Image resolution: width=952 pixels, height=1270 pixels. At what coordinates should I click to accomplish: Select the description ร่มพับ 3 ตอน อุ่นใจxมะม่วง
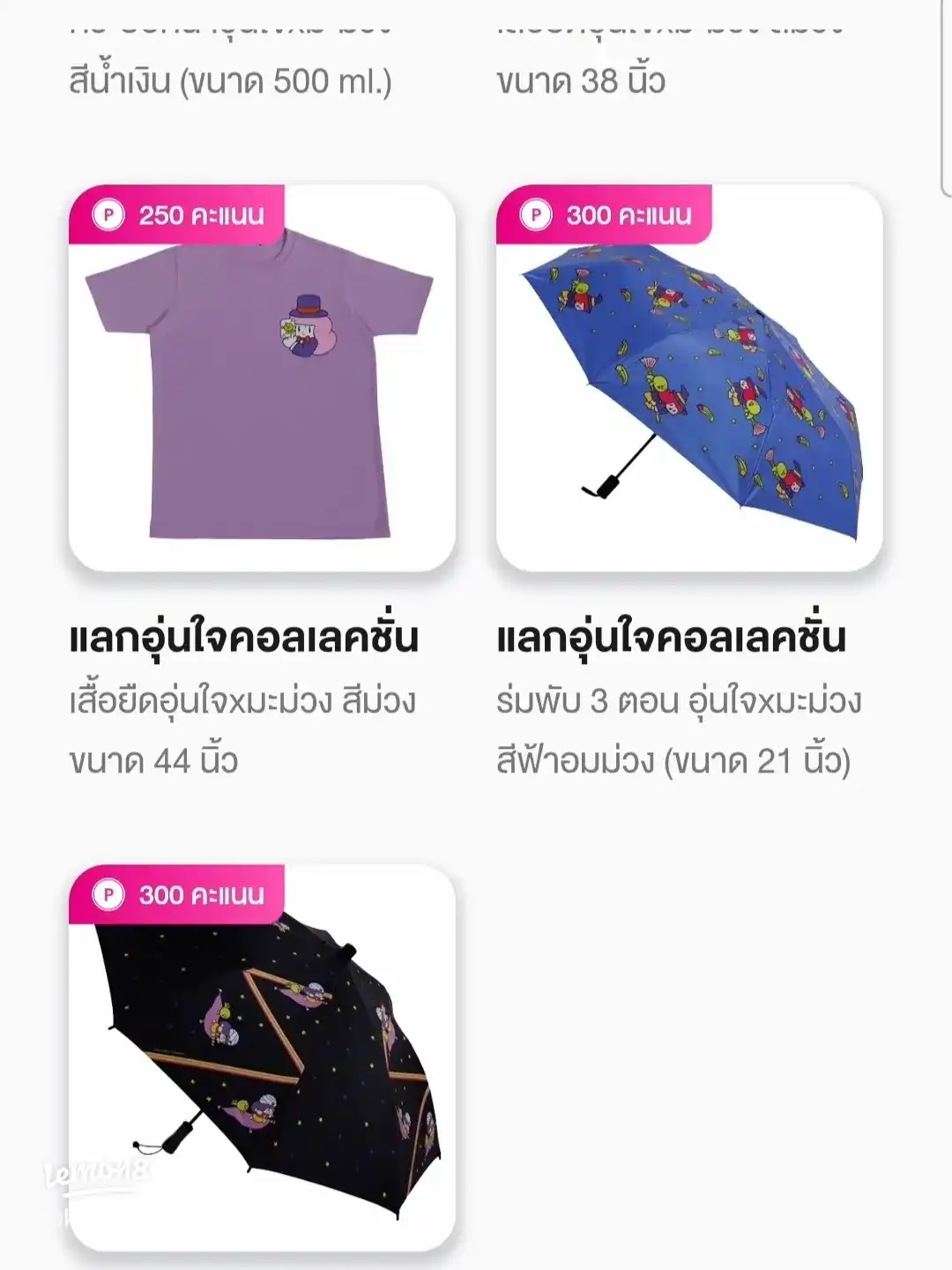coord(679,702)
